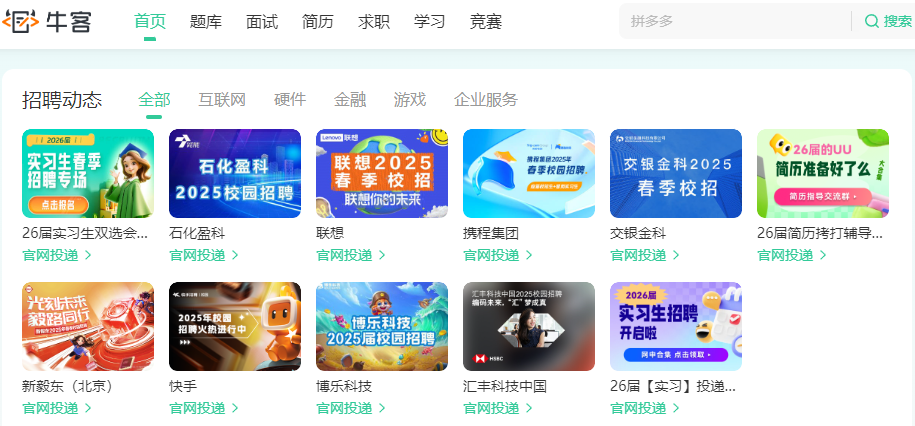Show 金融 recruitment listings
The width and height of the screenshot is (915, 426).
click(350, 99)
